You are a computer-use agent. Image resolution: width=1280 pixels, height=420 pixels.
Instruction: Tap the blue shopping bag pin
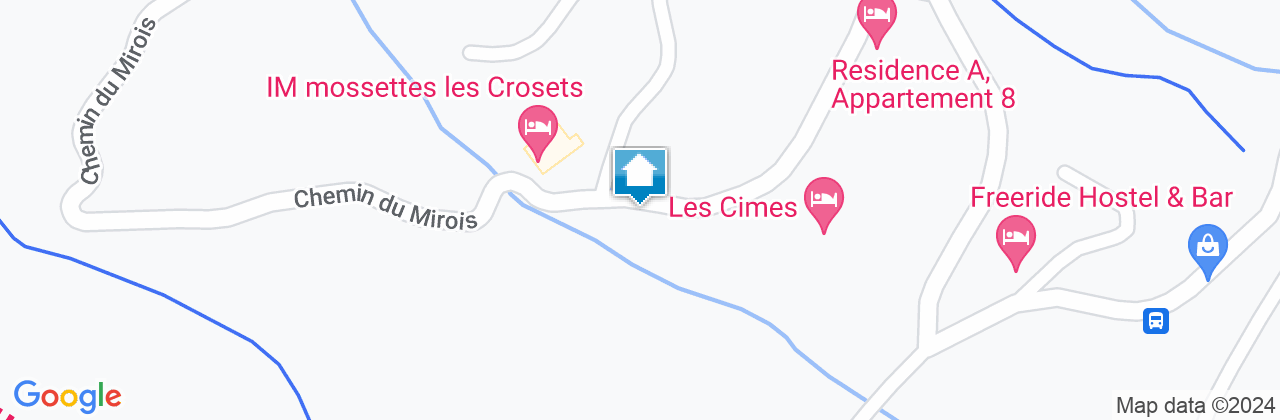coord(1207,245)
